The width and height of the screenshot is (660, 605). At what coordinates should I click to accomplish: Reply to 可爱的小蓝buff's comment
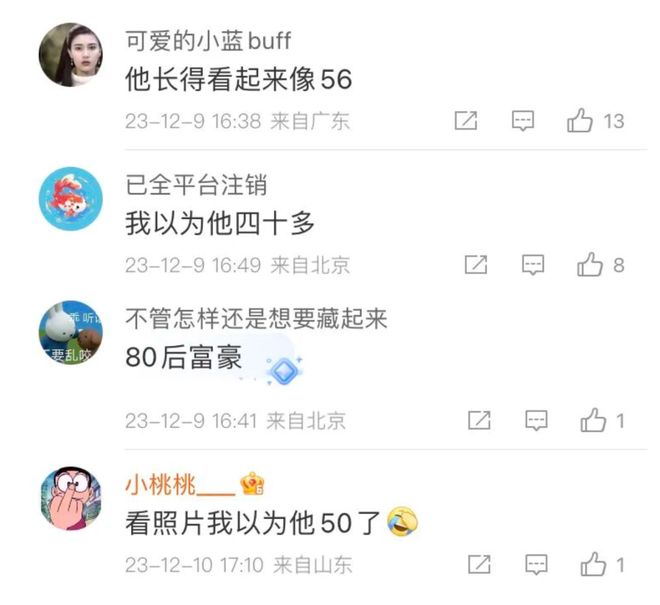click(523, 122)
